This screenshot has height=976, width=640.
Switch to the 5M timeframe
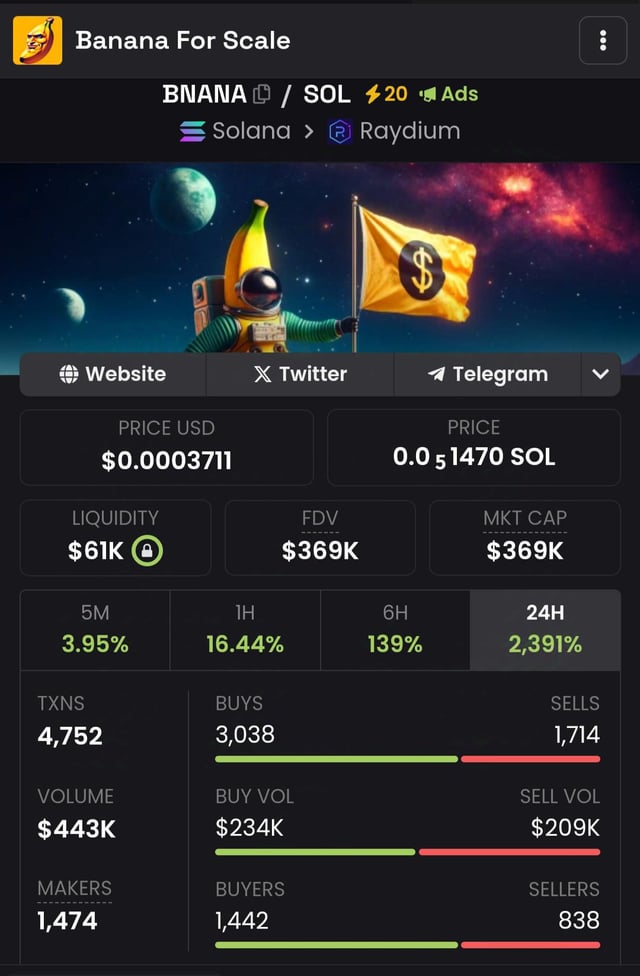point(95,629)
